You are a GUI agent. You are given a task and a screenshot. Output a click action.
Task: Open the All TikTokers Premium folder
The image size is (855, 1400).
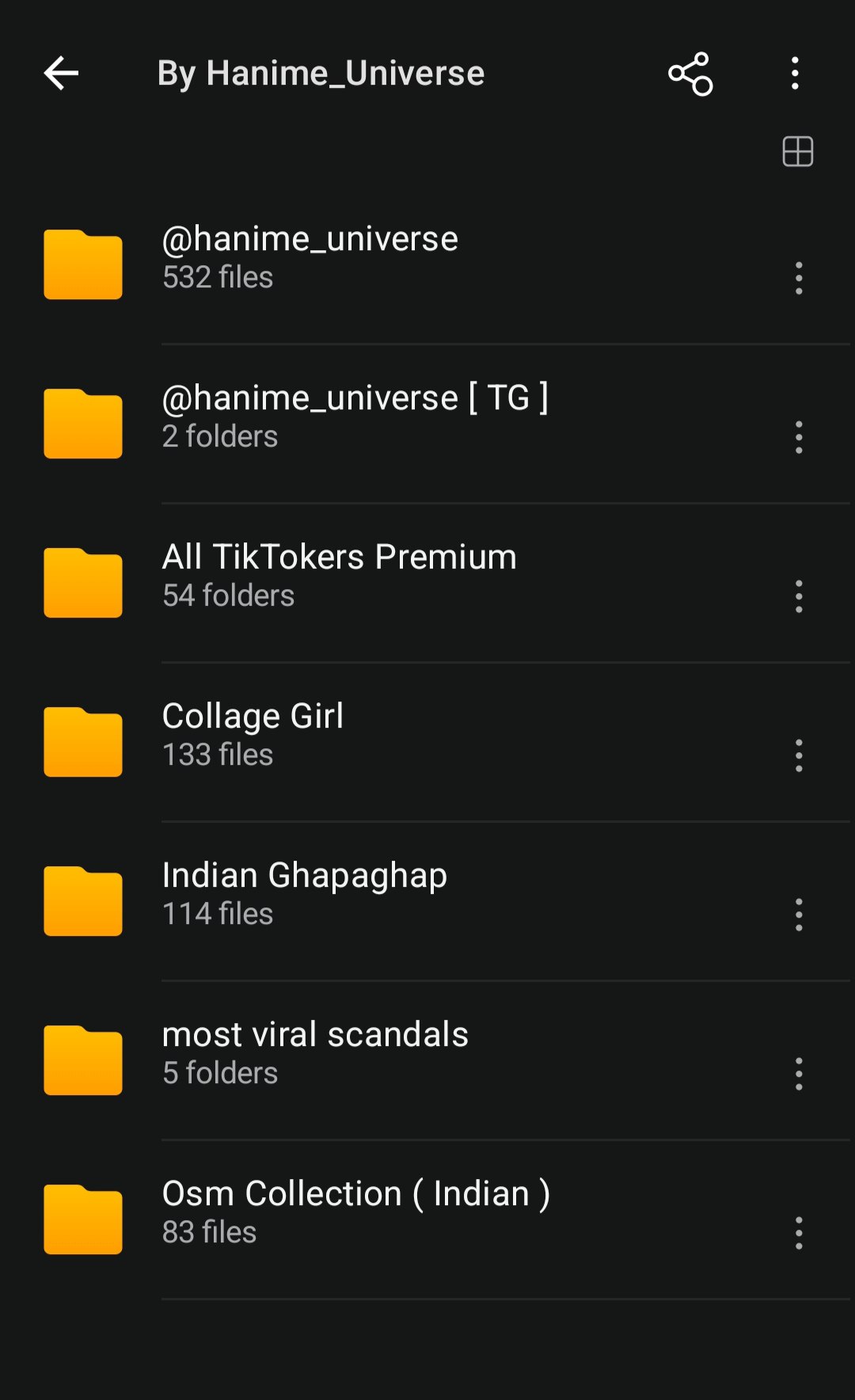(x=339, y=575)
